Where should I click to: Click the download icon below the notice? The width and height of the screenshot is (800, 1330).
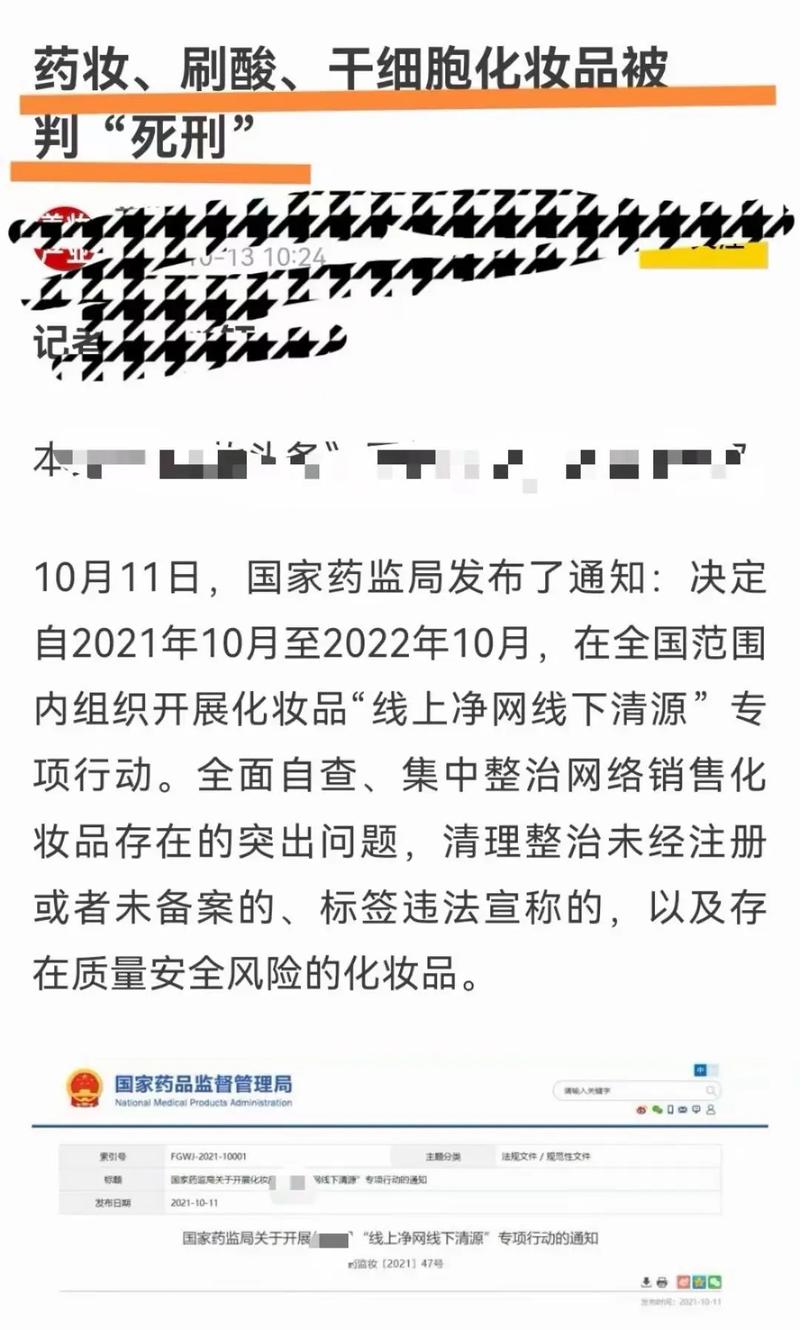pos(645,1281)
